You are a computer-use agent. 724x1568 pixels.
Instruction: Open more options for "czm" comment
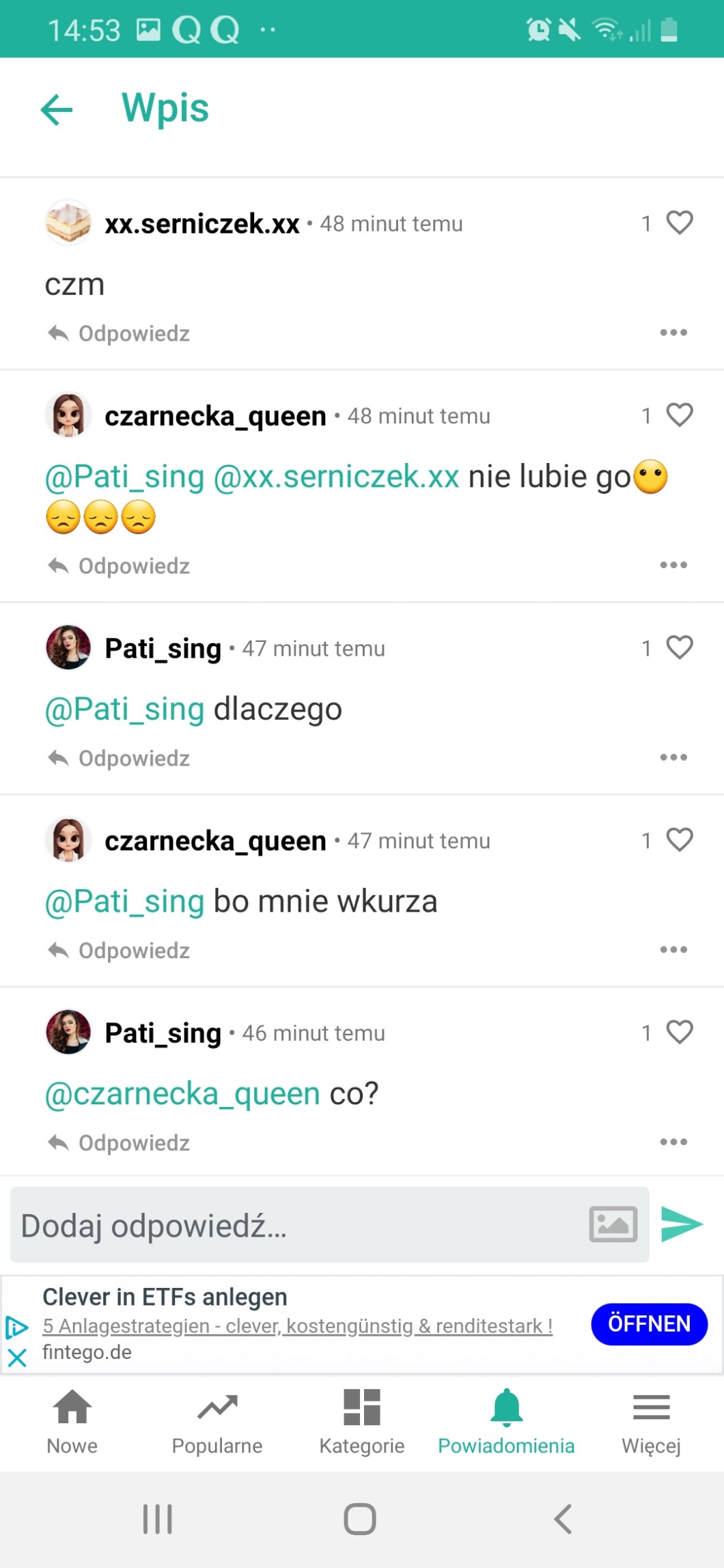point(673,333)
